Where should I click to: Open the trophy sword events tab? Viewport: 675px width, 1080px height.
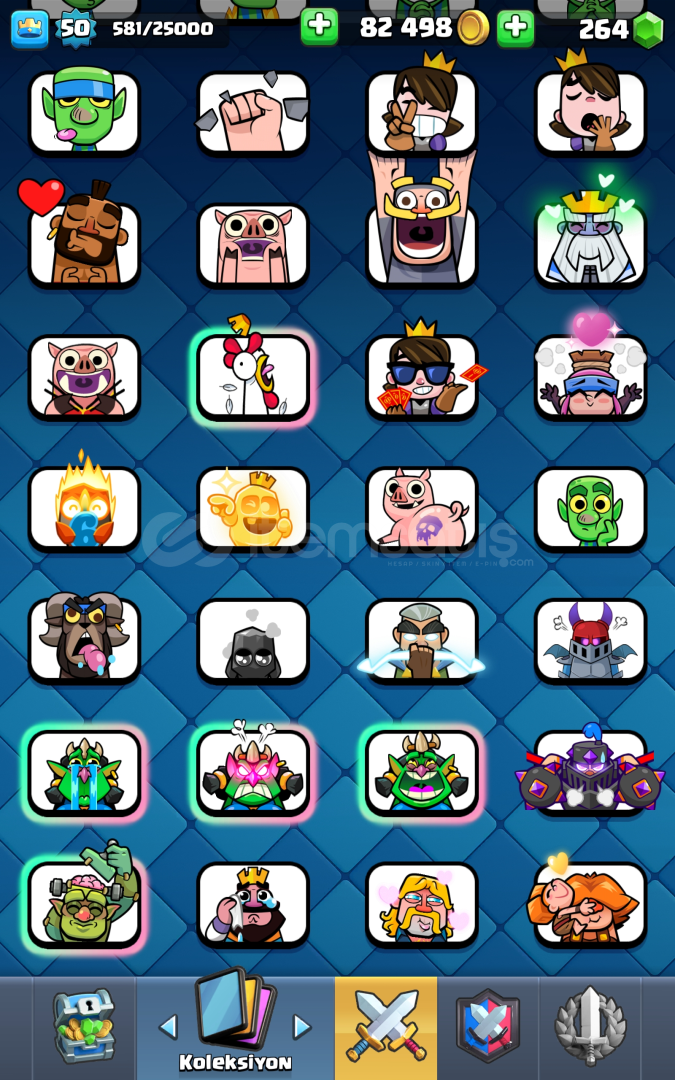[590, 1026]
